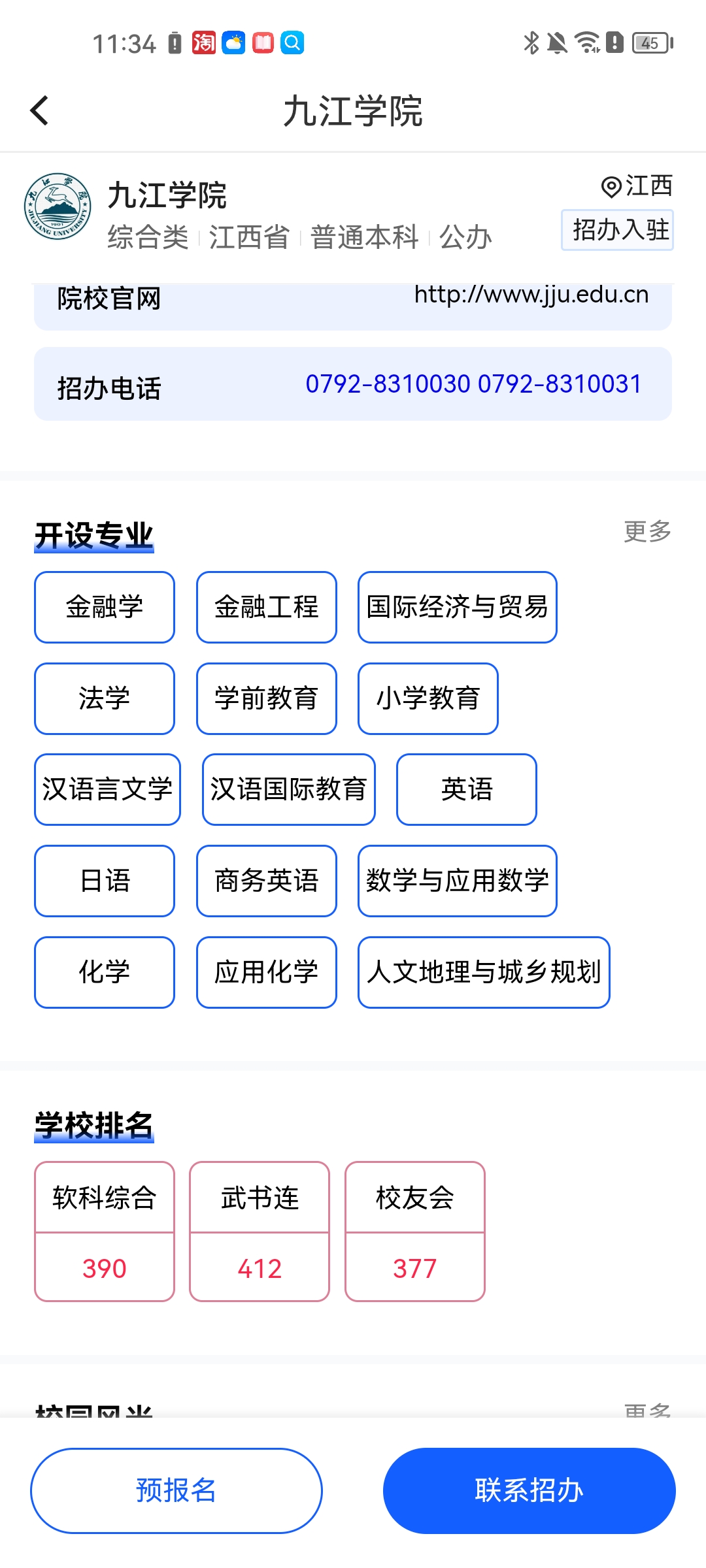Tap the battery level indicator showing 45
The width and height of the screenshot is (706, 1568).
[x=648, y=43]
